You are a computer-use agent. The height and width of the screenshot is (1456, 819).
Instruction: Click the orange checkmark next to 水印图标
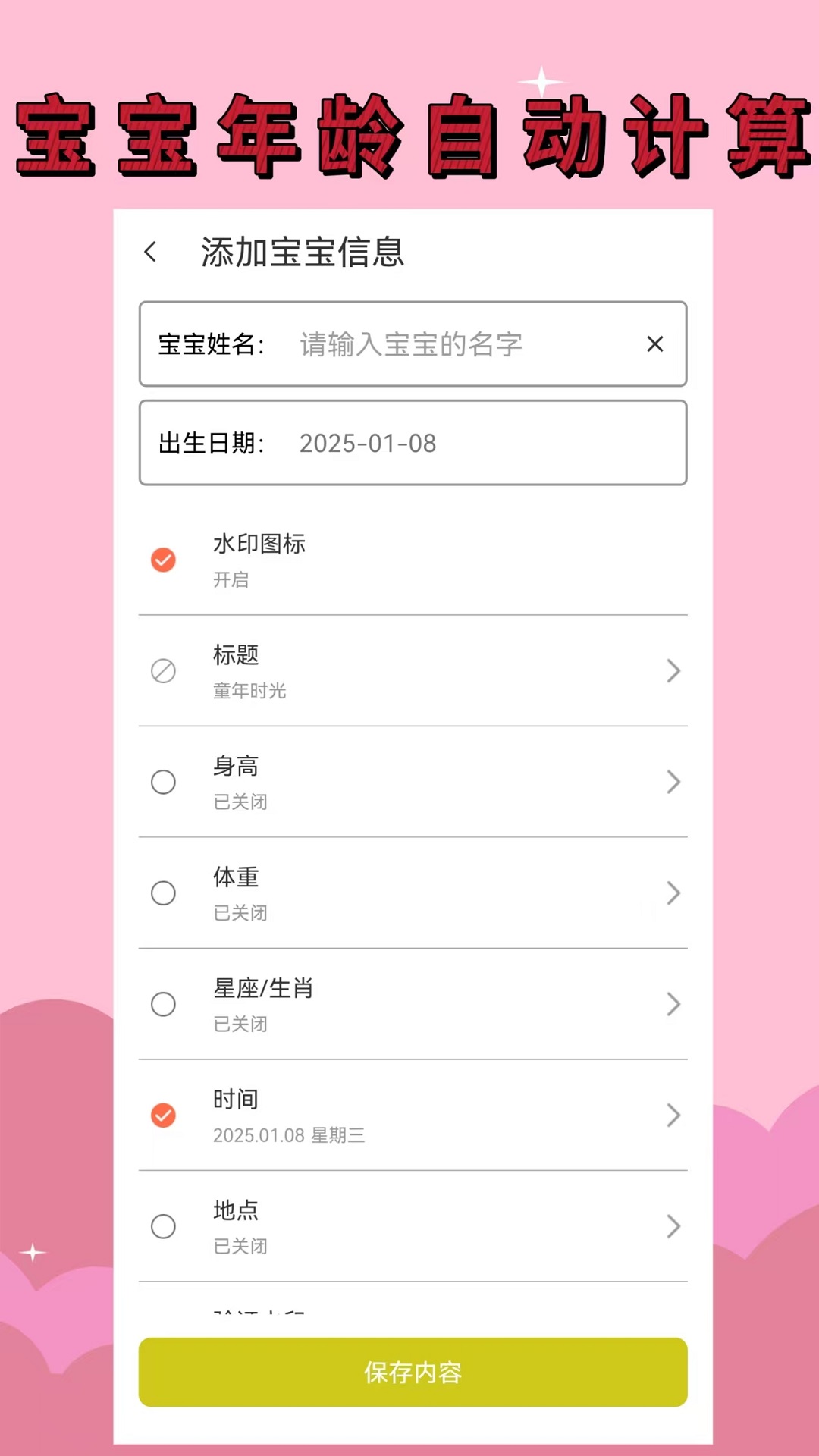164,560
